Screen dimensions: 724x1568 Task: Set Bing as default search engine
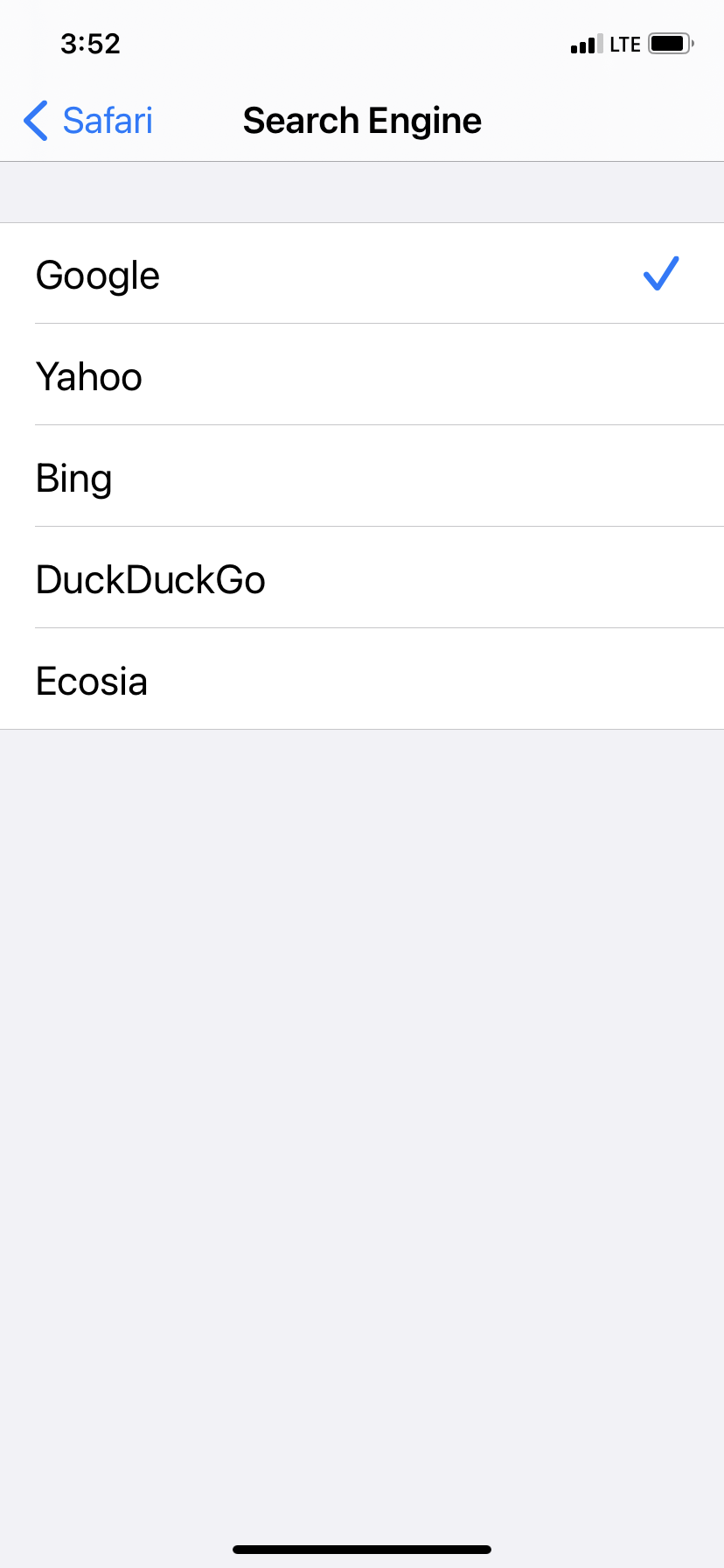pos(362,477)
